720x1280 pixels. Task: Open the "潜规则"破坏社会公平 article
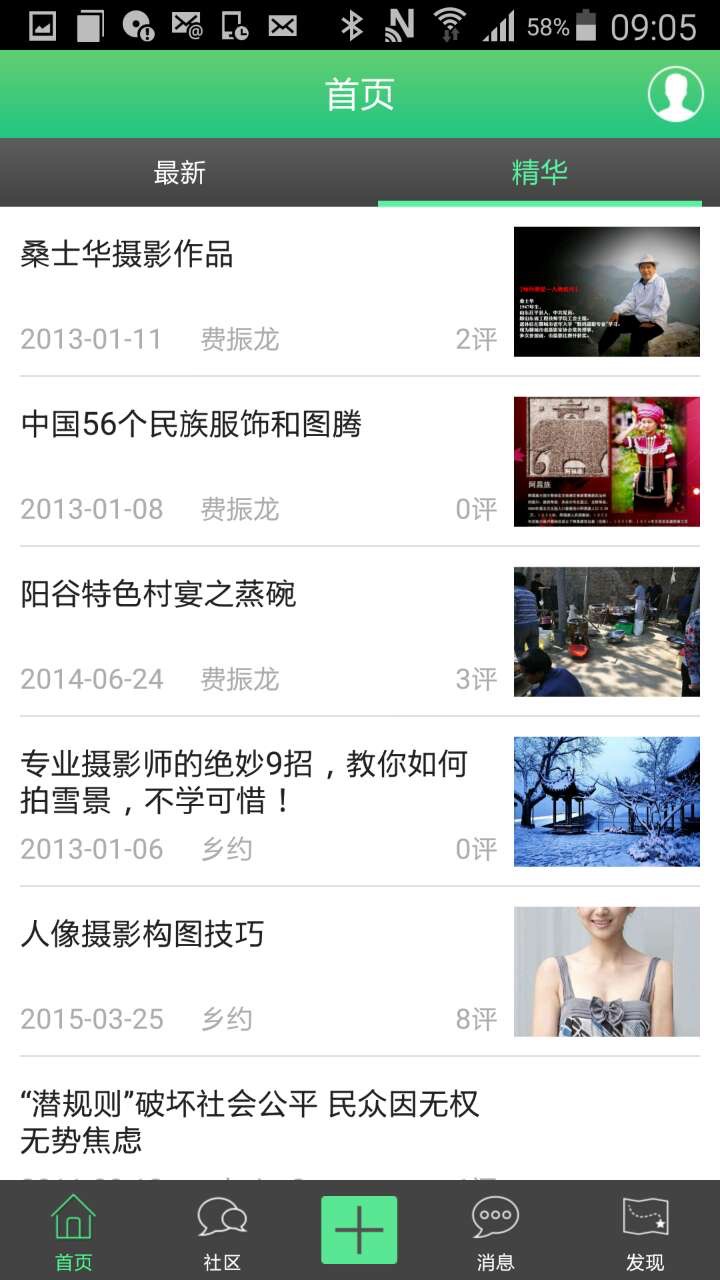pyautogui.click(x=250, y=1121)
